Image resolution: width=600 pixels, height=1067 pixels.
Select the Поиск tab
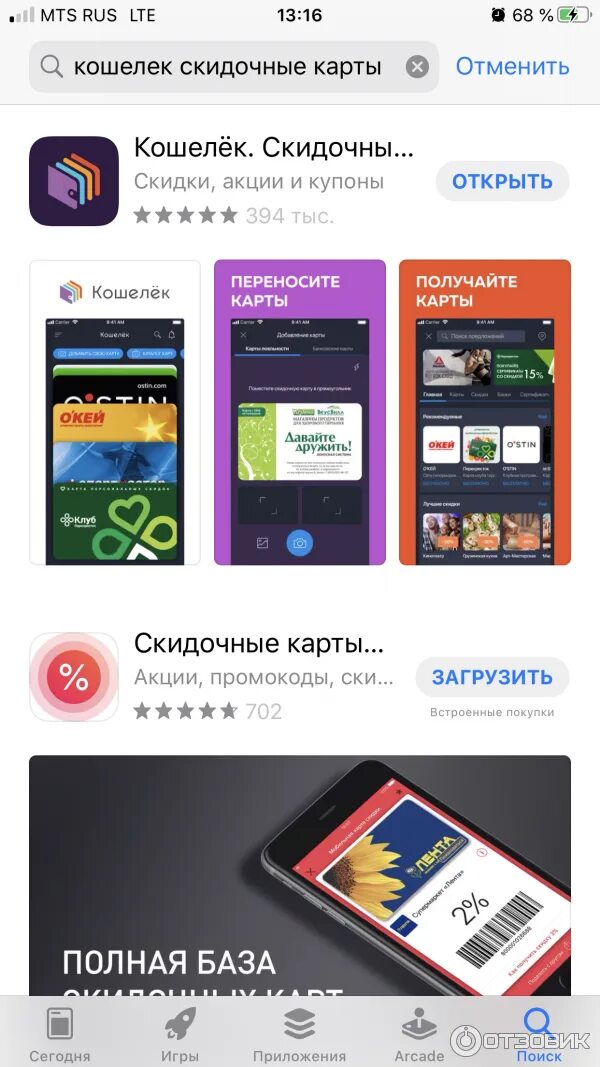coord(539,1034)
